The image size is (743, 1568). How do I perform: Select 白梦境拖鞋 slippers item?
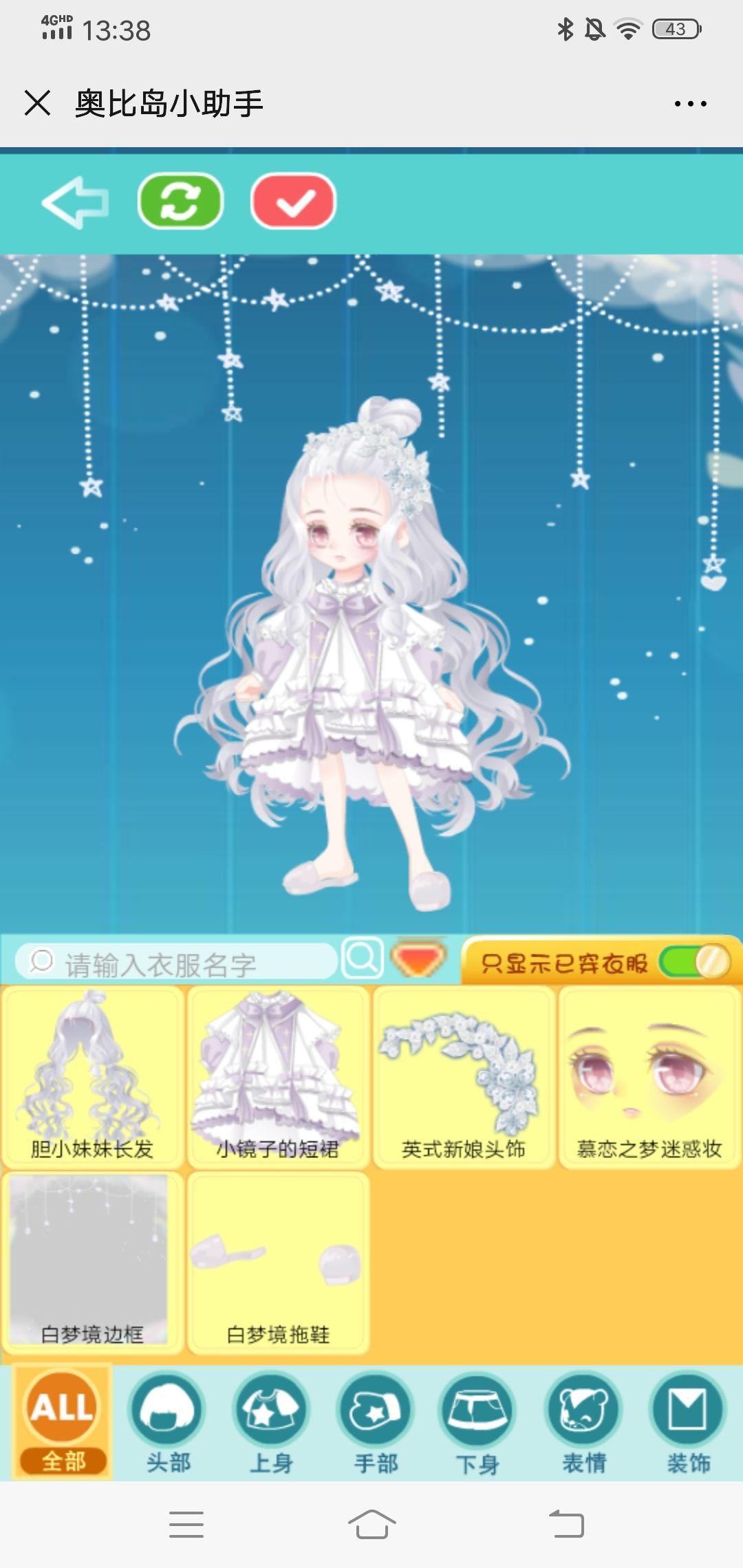click(278, 1263)
